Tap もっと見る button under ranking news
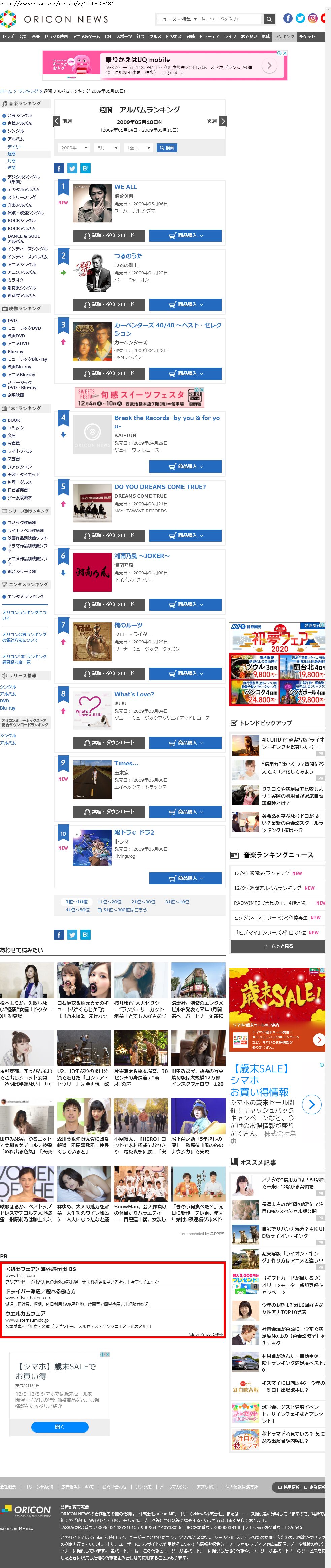The height and width of the screenshot is (1568, 331). pos(277,946)
